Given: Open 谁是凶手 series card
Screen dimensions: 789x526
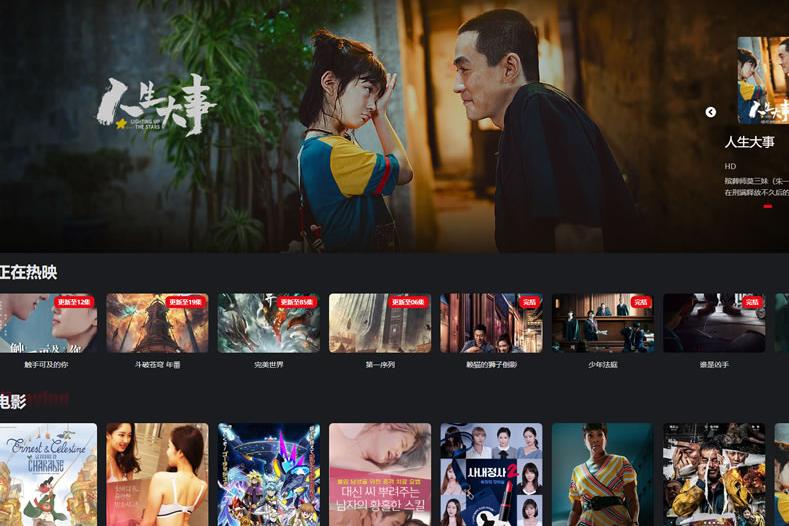Looking at the screenshot, I should pyautogui.click(x=713, y=322).
